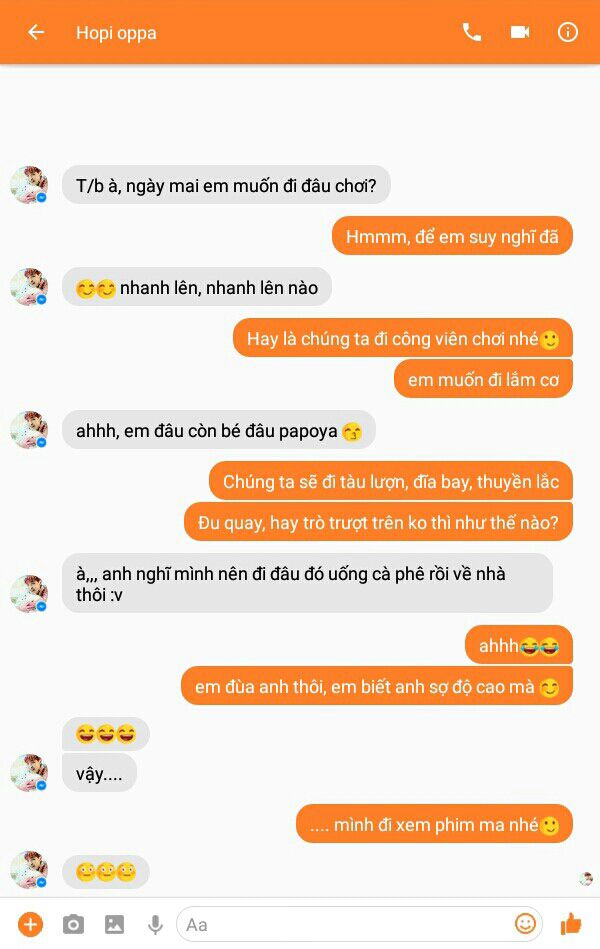The width and height of the screenshot is (600, 949).
Task: Start a voice call with Hopi oppa
Action: point(471,32)
